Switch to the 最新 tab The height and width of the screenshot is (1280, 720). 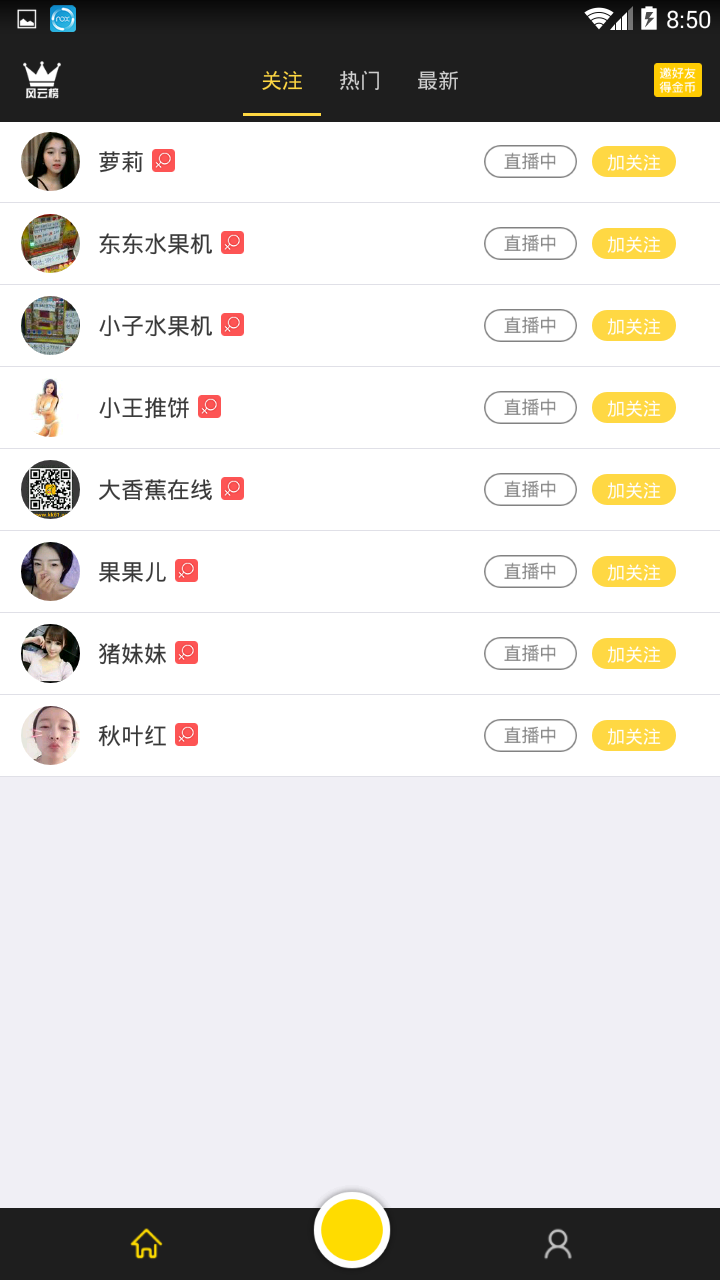[438, 81]
